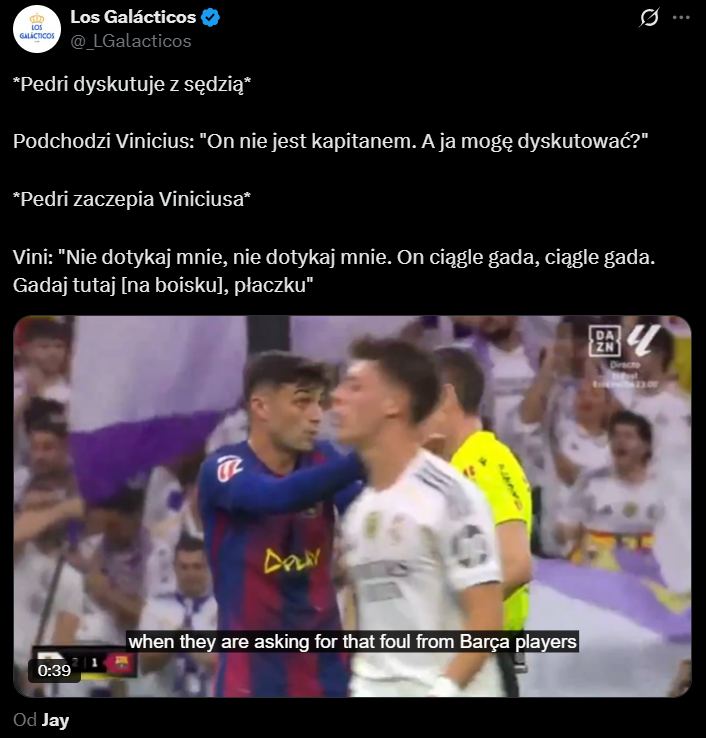Play the embedded match video
The image size is (706, 738).
(352, 506)
